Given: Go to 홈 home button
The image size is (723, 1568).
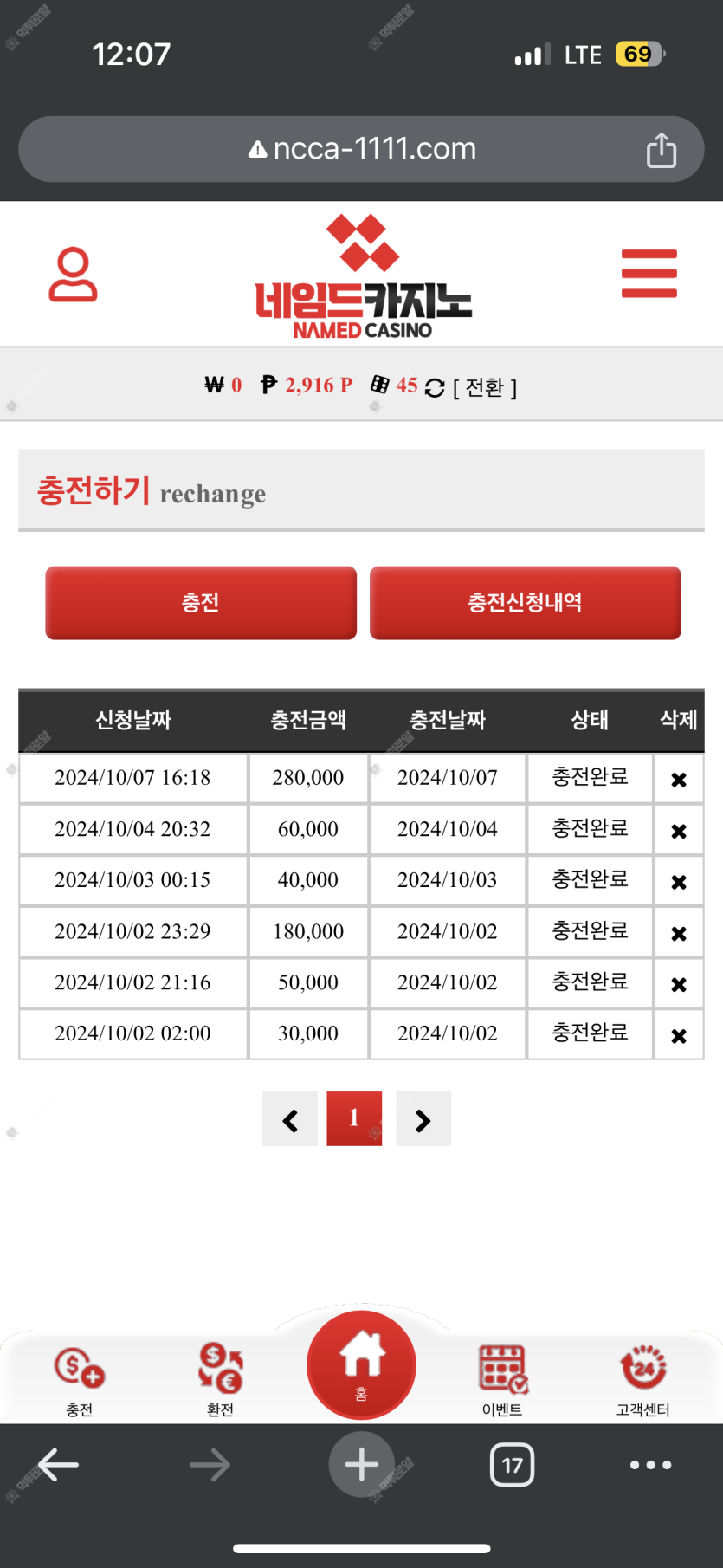Looking at the screenshot, I should pyautogui.click(x=361, y=1365).
